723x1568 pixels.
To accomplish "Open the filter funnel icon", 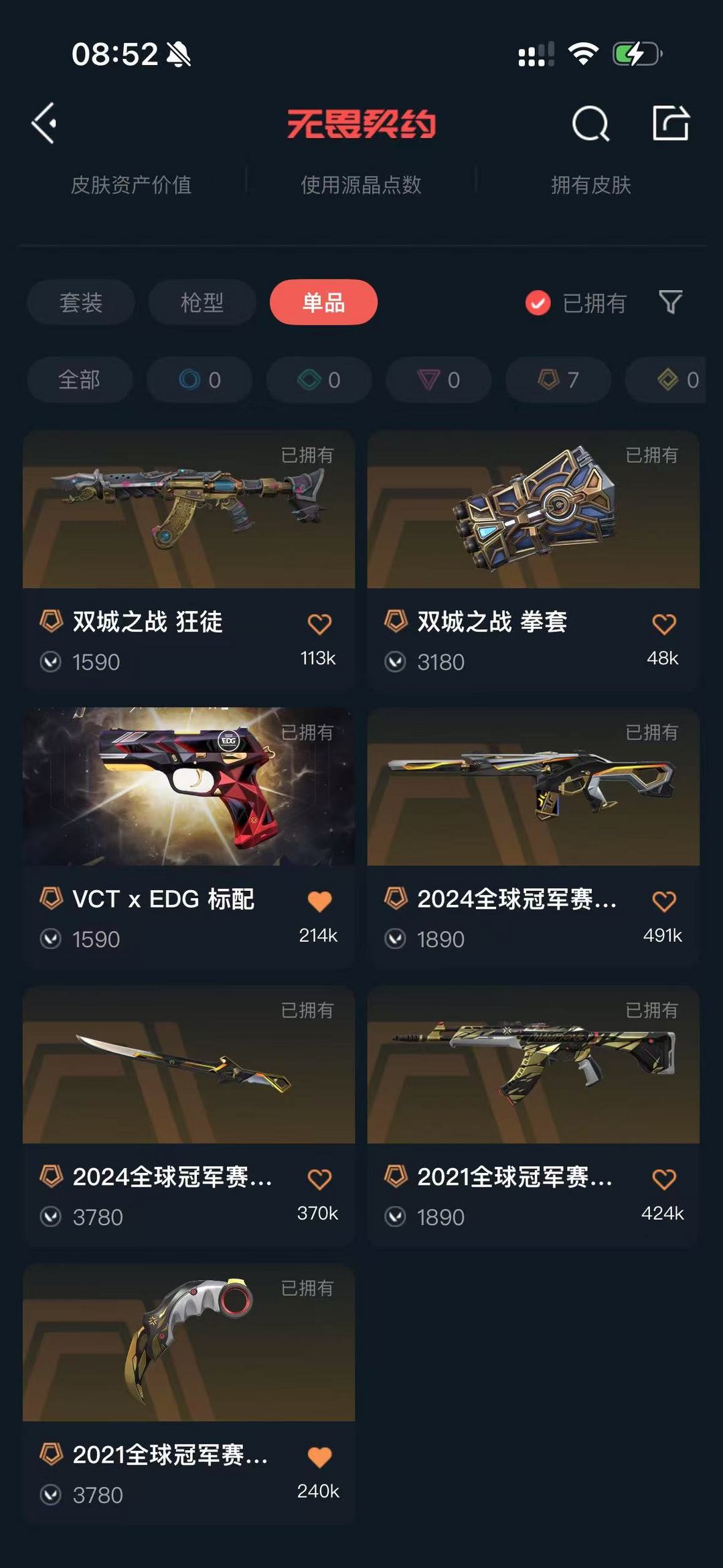I will click(x=671, y=303).
